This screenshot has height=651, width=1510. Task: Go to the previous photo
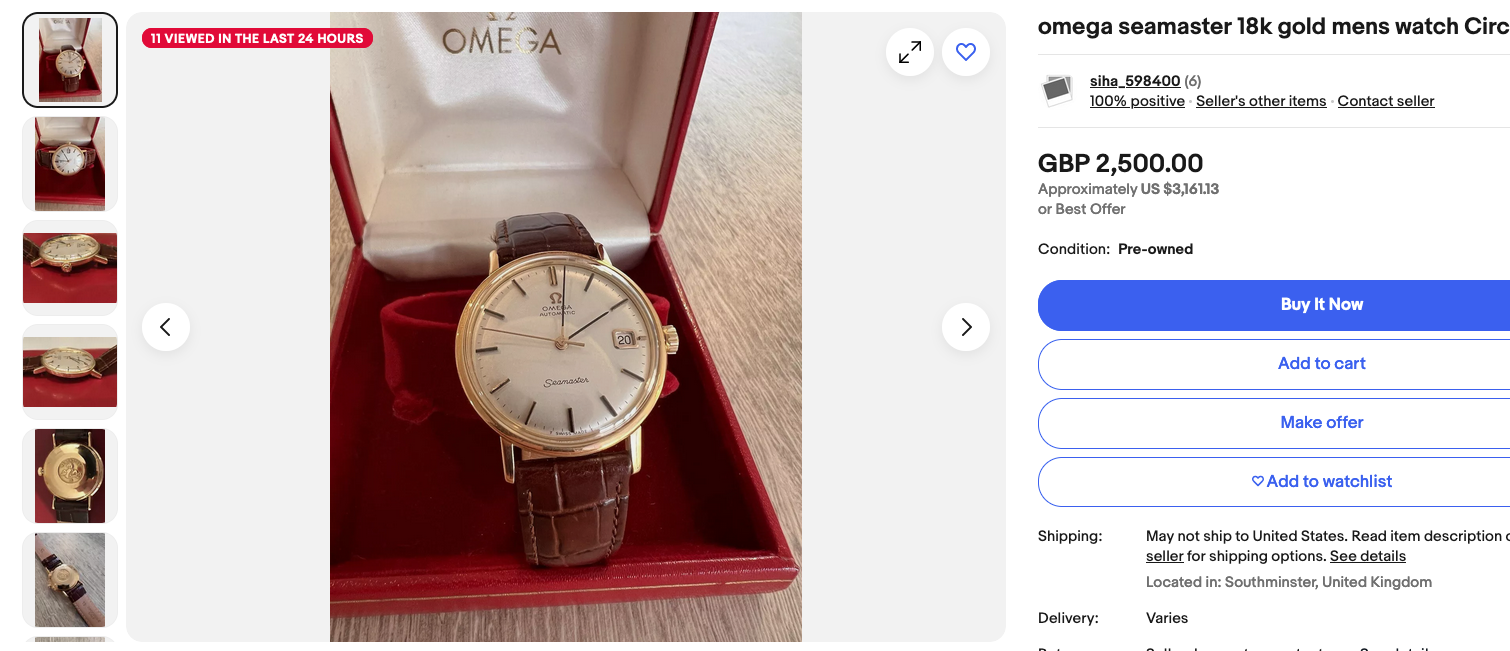tap(166, 327)
